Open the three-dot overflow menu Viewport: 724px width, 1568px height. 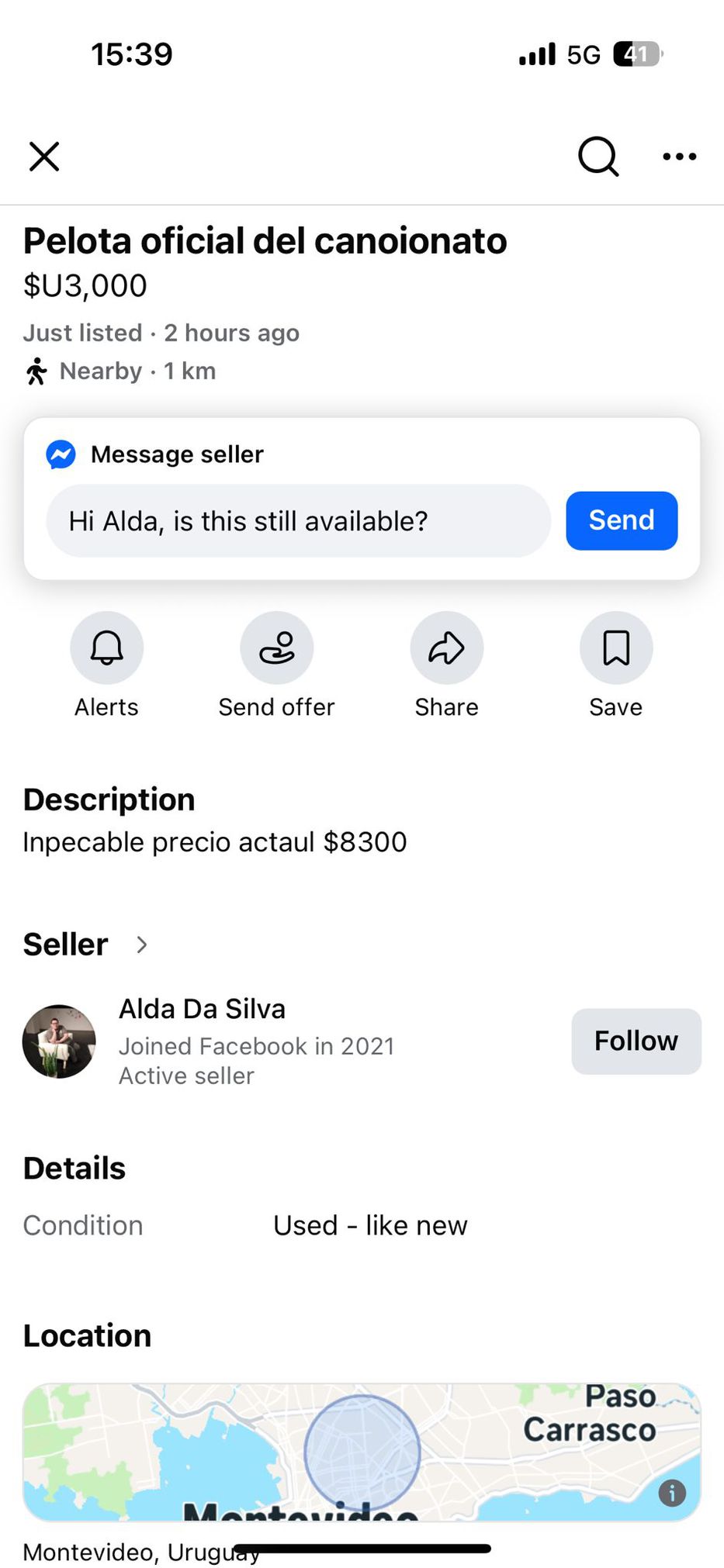pyautogui.click(x=679, y=157)
